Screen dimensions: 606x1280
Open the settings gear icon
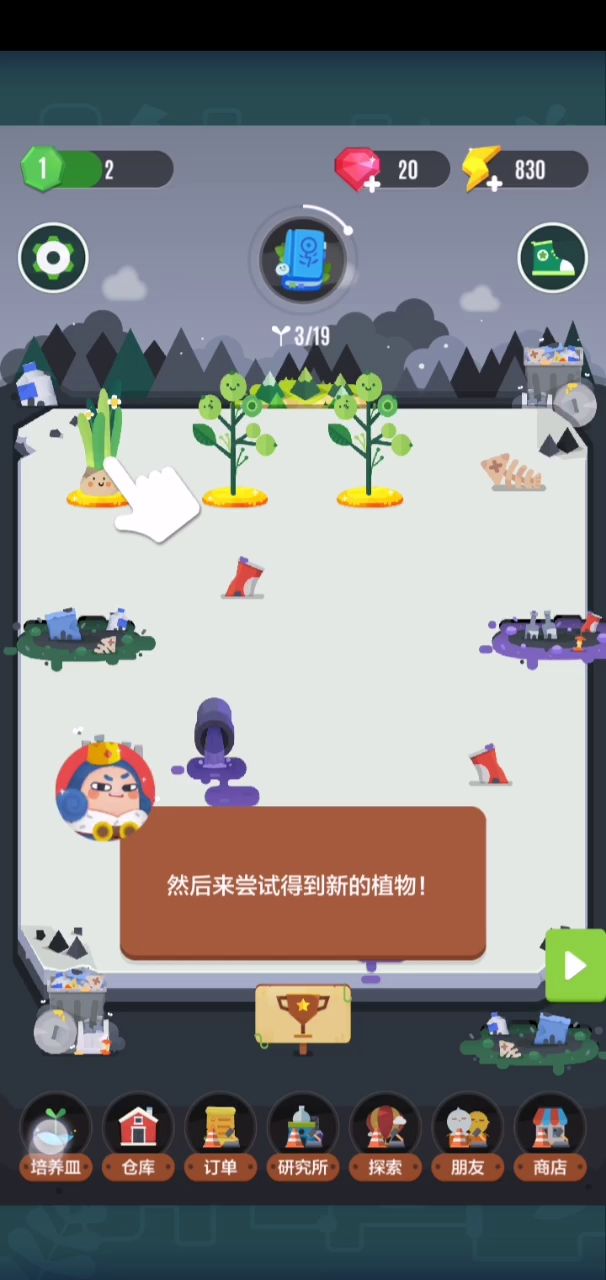click(53, 258)
